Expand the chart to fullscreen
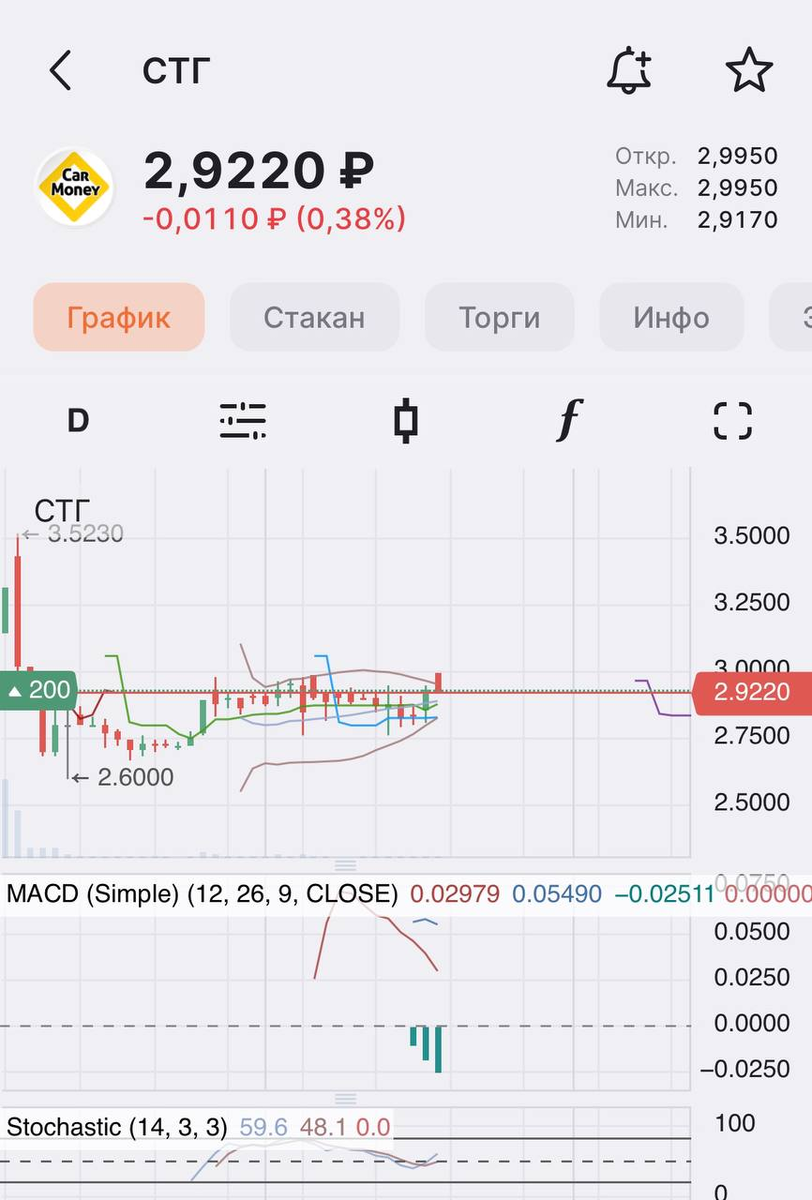The height and width of the screenshot is (1200, 812). 732,421
